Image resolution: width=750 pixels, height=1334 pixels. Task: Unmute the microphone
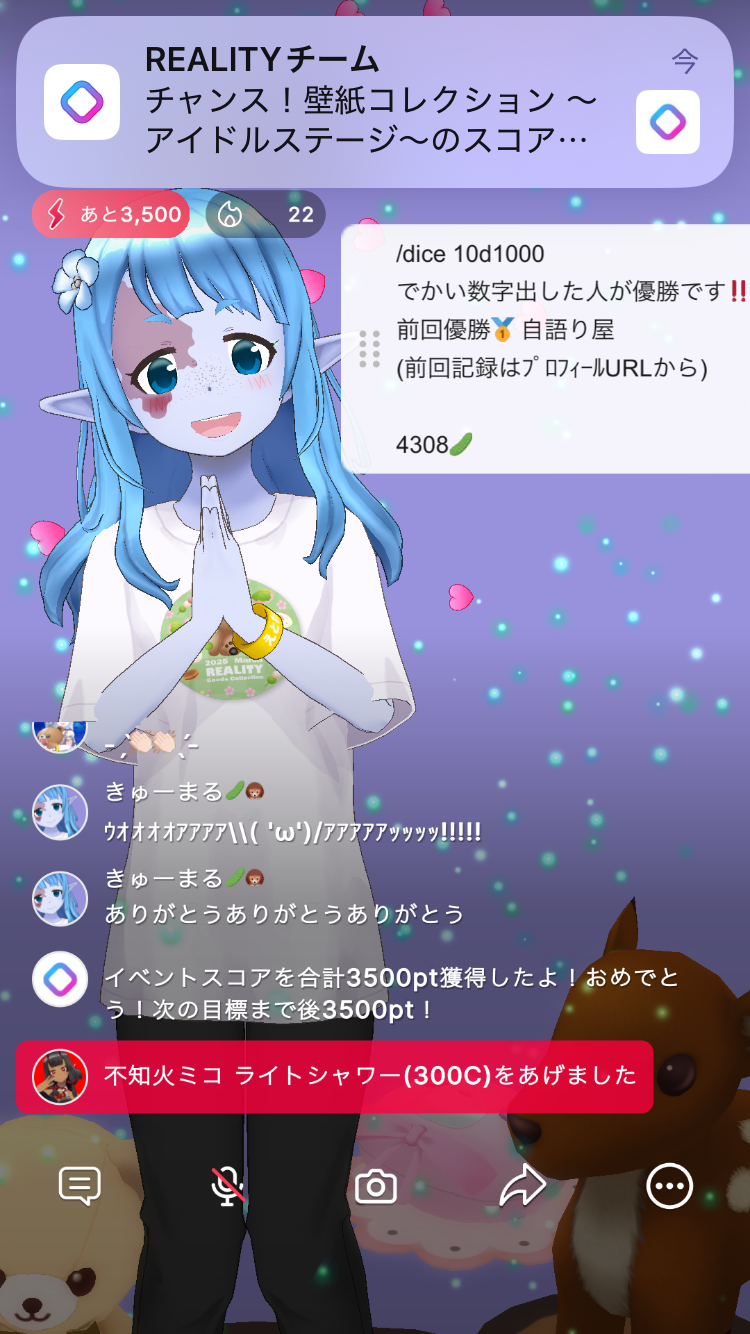point(228,1186)
